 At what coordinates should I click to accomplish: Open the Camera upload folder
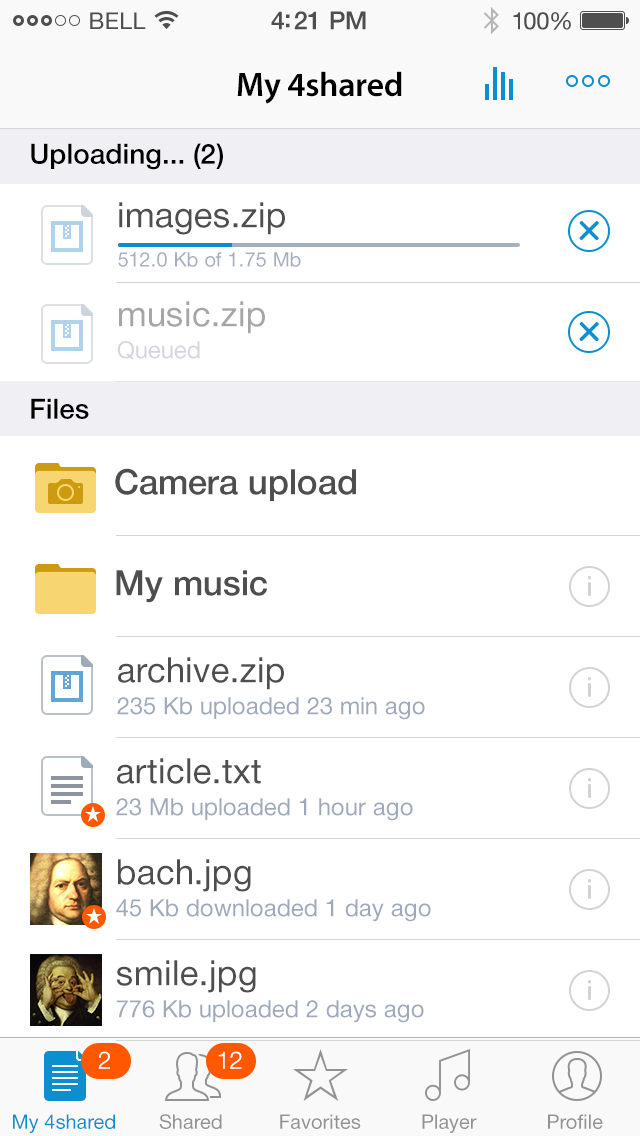320,484
